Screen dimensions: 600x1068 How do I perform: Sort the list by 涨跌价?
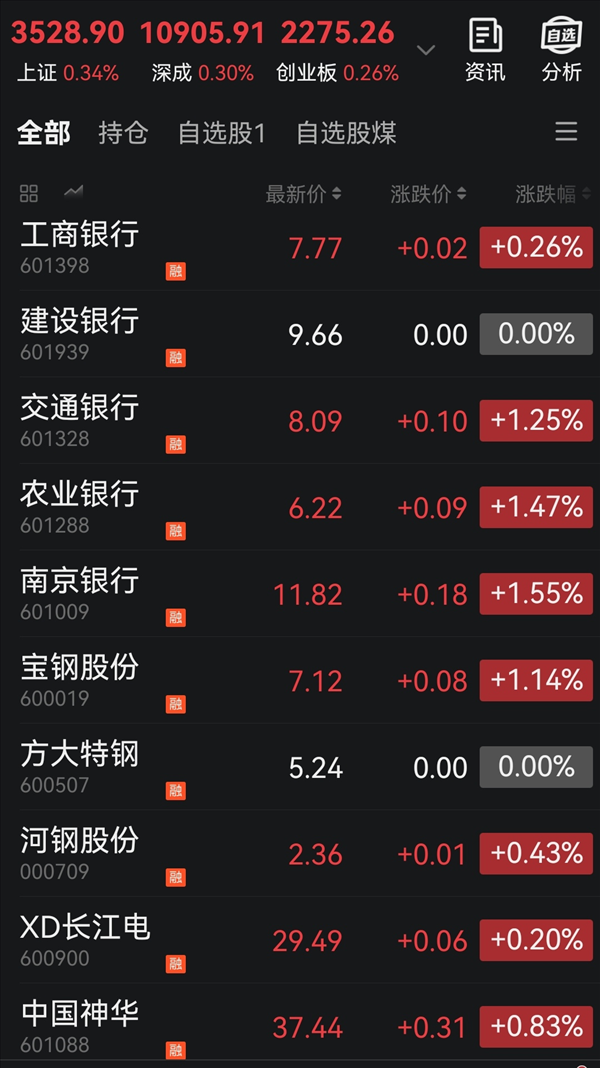(x=428, y=194)
